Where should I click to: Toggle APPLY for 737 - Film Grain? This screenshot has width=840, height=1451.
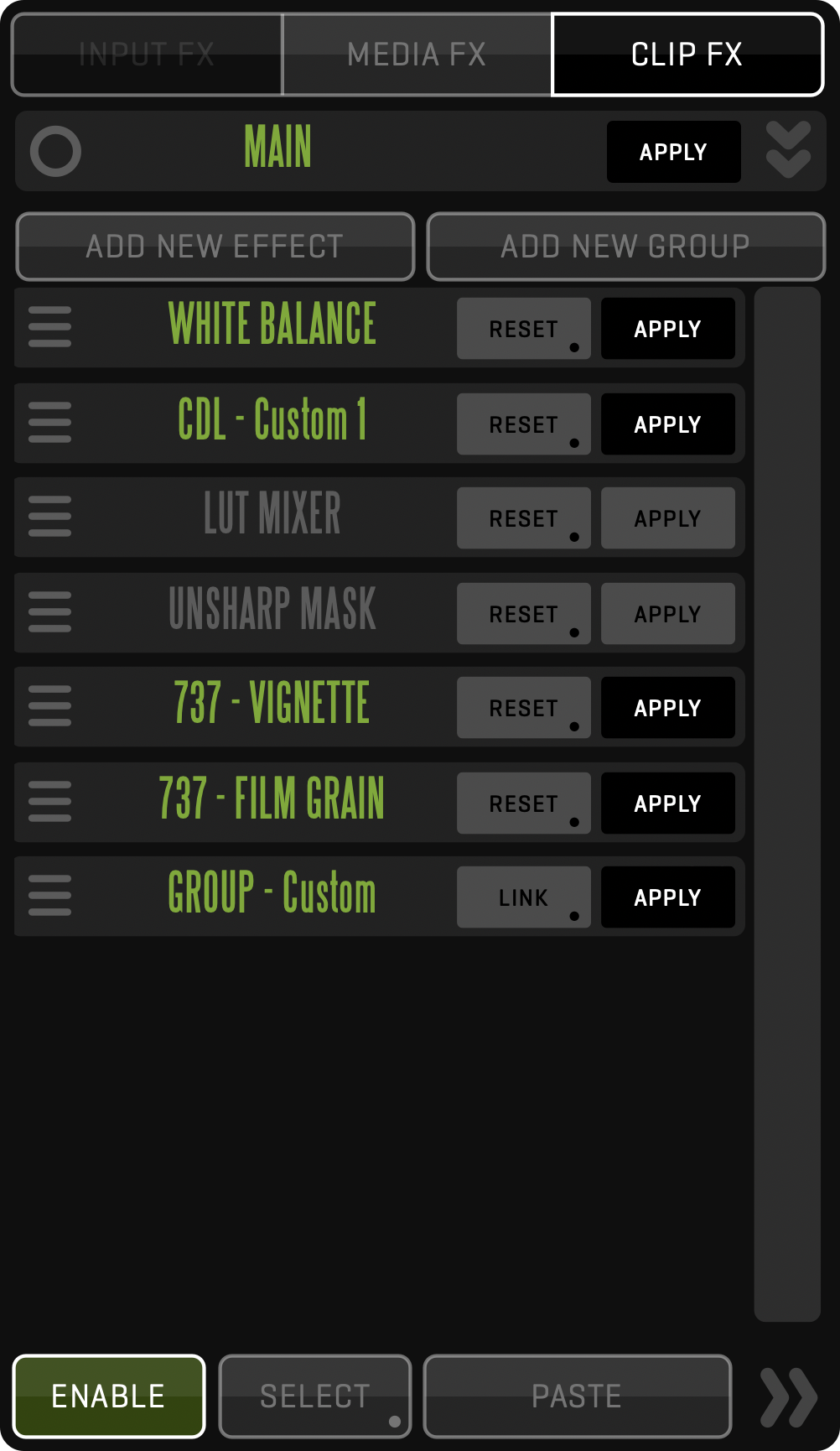click(x=667, y=804)
